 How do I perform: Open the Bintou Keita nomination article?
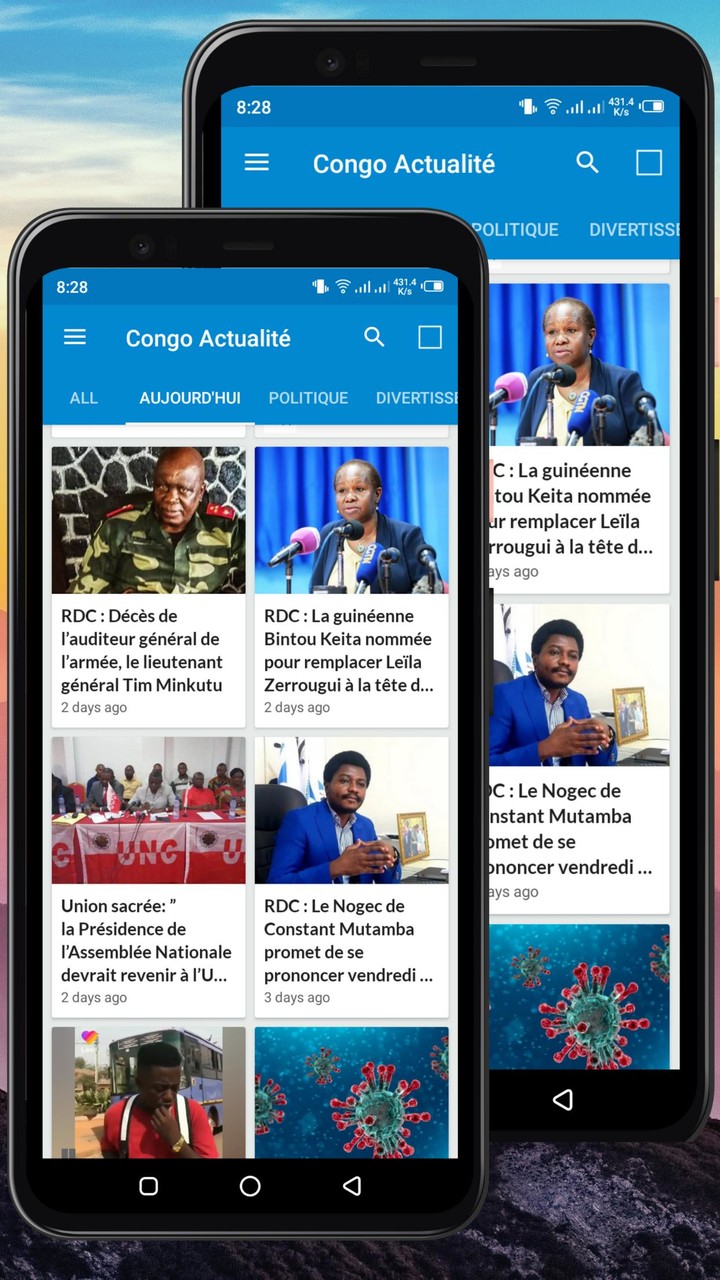[x=351, y=580]
